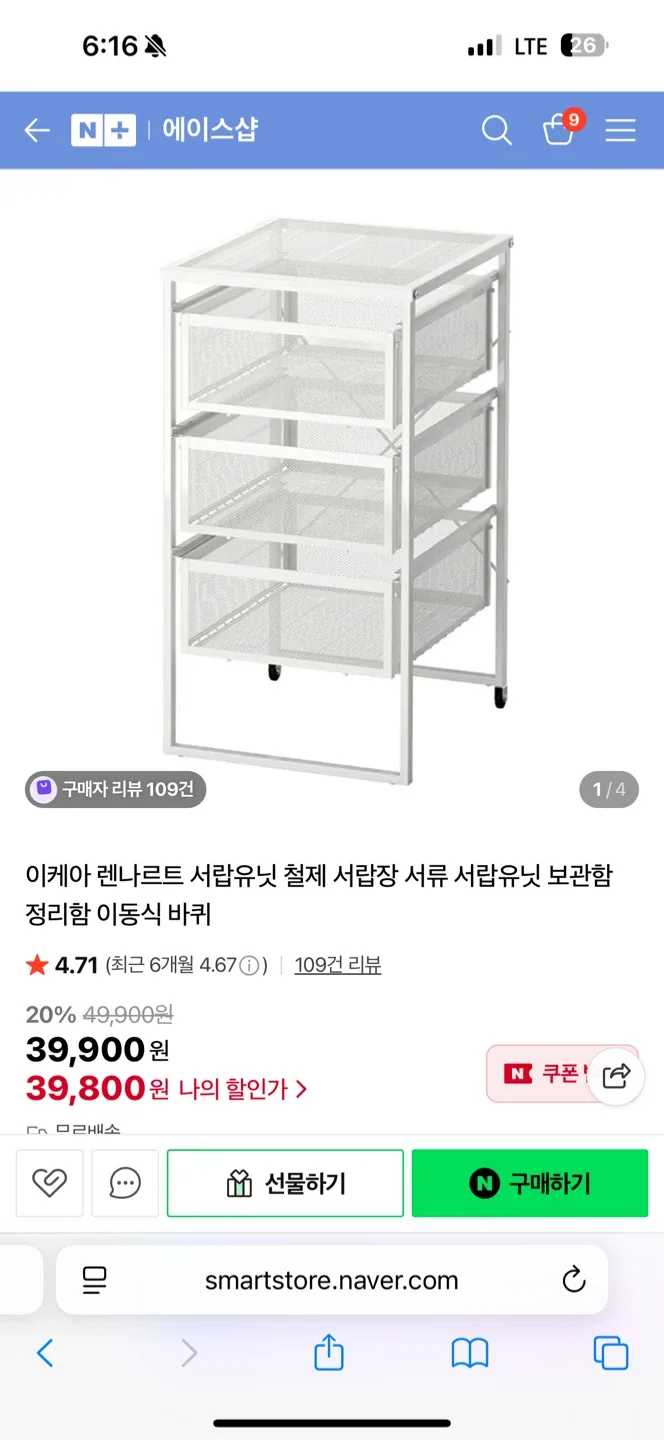
Task: Share this product
Action: (x=616, y=1076)
